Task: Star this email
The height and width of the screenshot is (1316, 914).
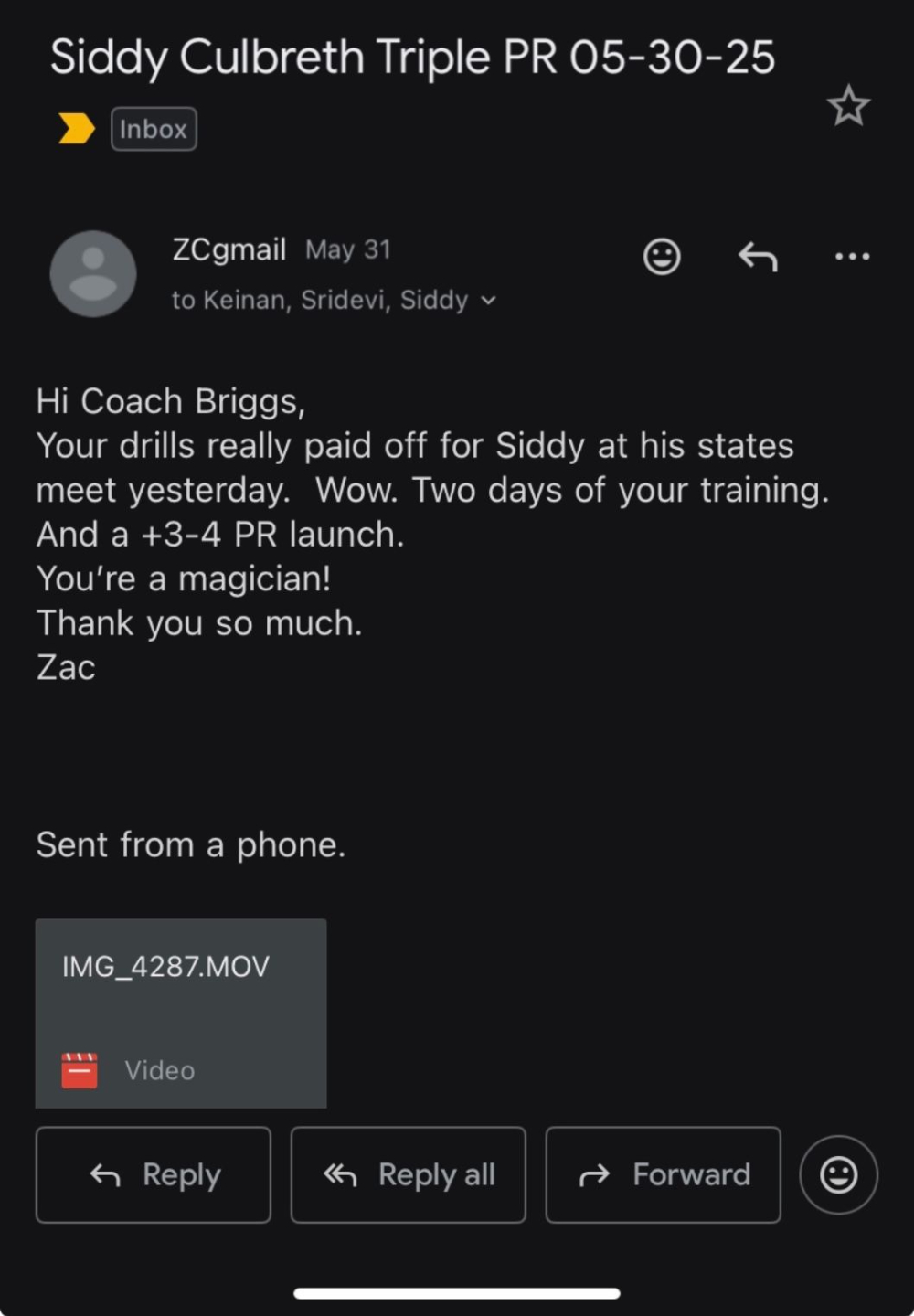Action: coord(848,106)
